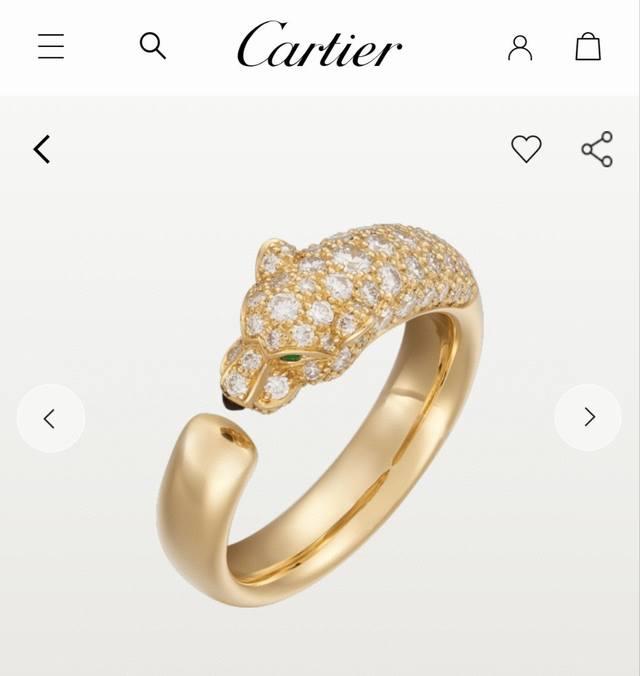Go back to the previous page
This screenshot has width=640, height=676.
click(41, 149)
